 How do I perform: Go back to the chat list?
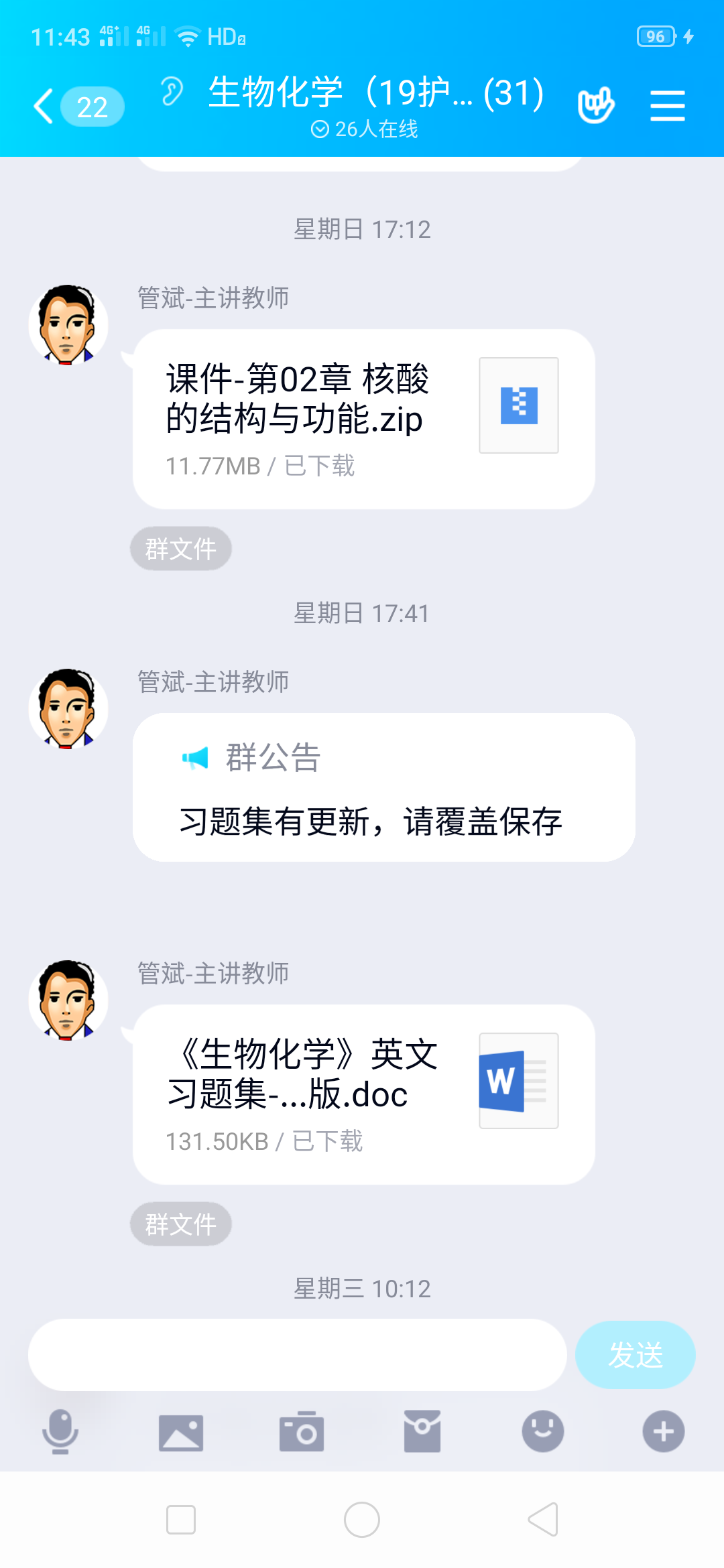coord(44,107)
